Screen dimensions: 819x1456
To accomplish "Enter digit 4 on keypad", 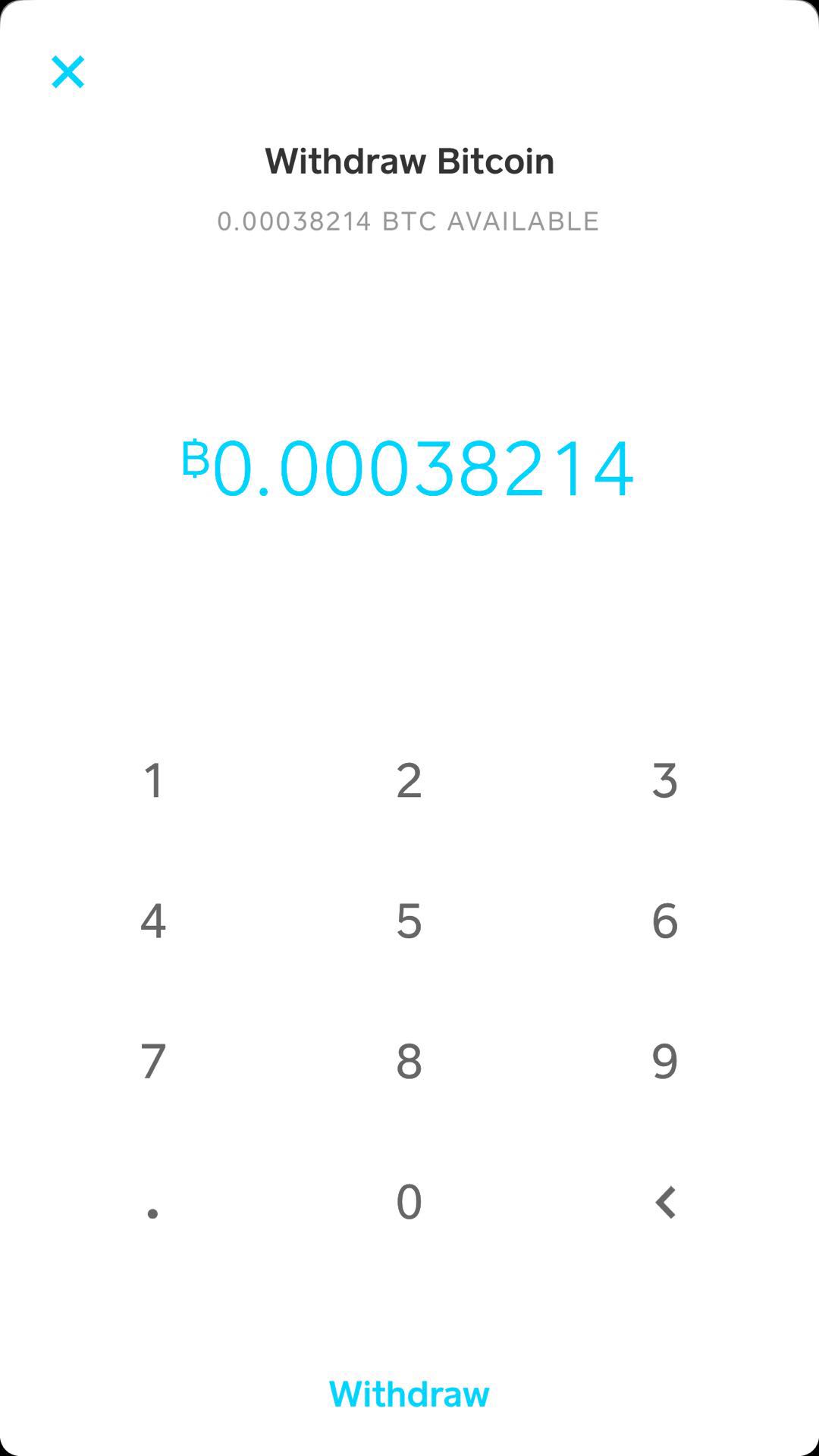I will tap(153, 921).
